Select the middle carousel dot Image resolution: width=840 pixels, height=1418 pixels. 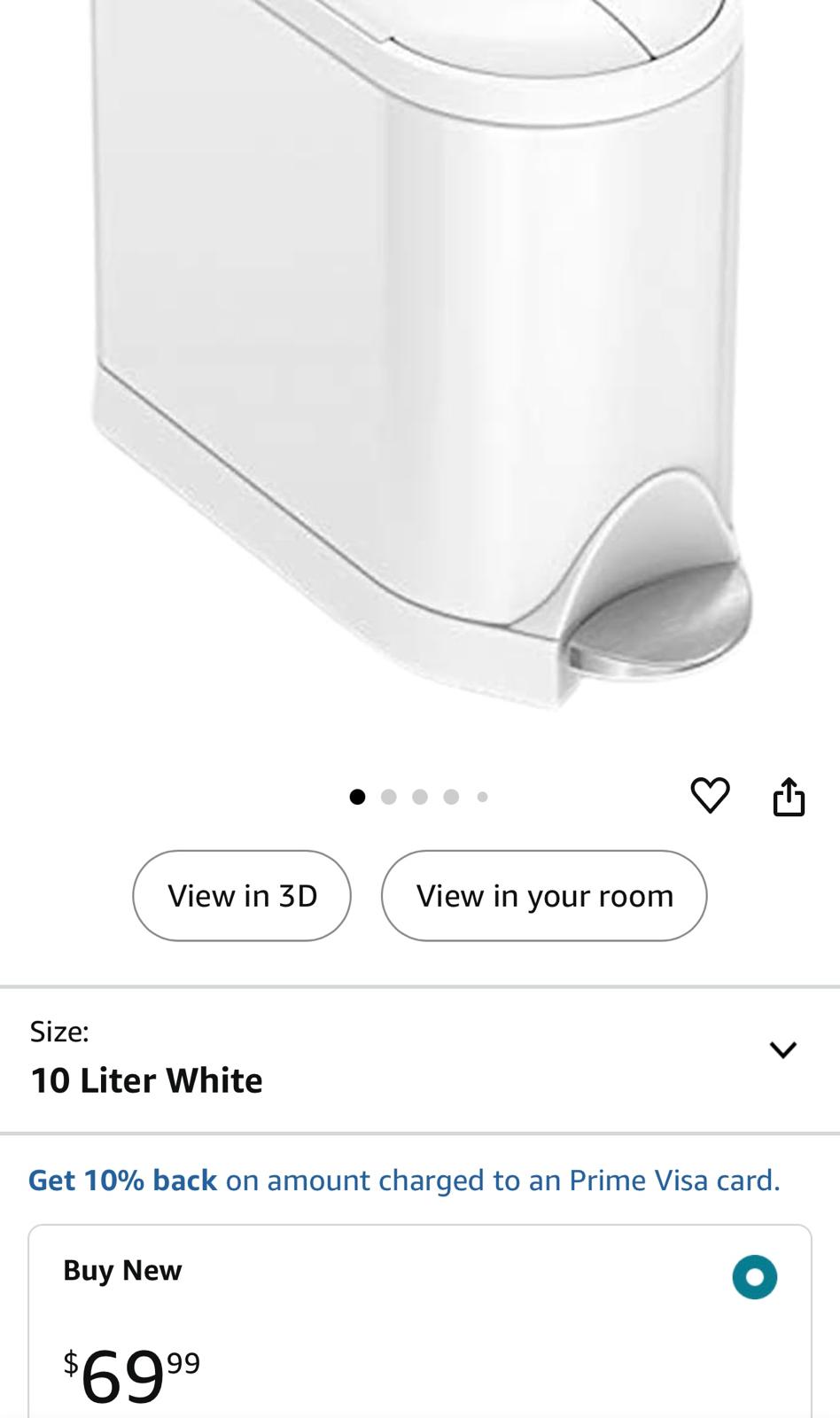[420, 796]
